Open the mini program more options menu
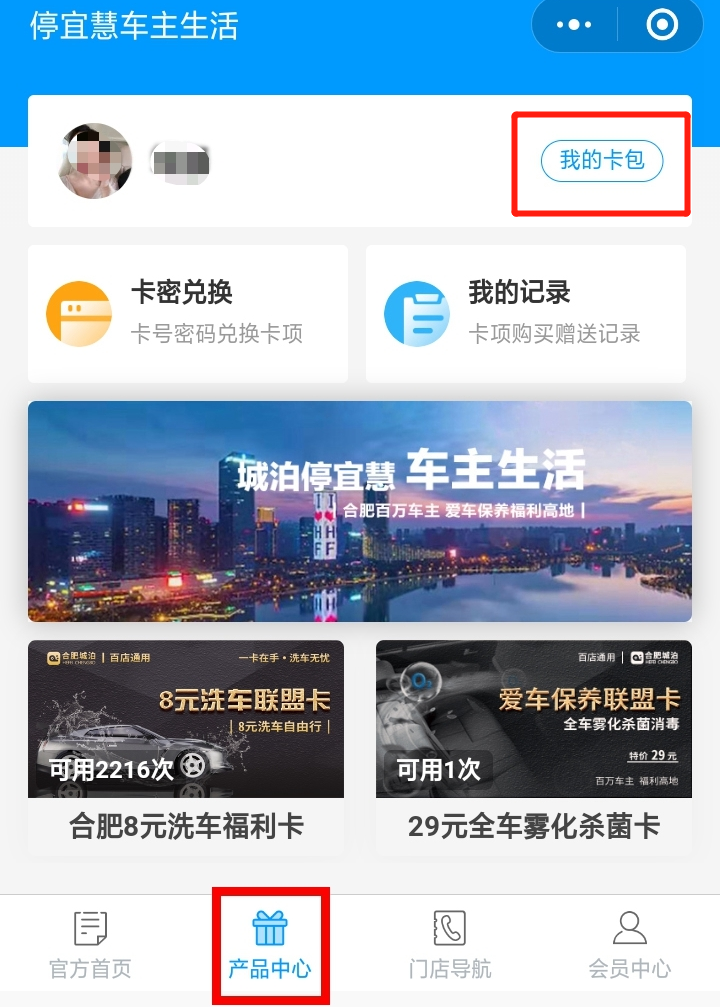This screenshot has height=1007, width=720. (574, 26)
